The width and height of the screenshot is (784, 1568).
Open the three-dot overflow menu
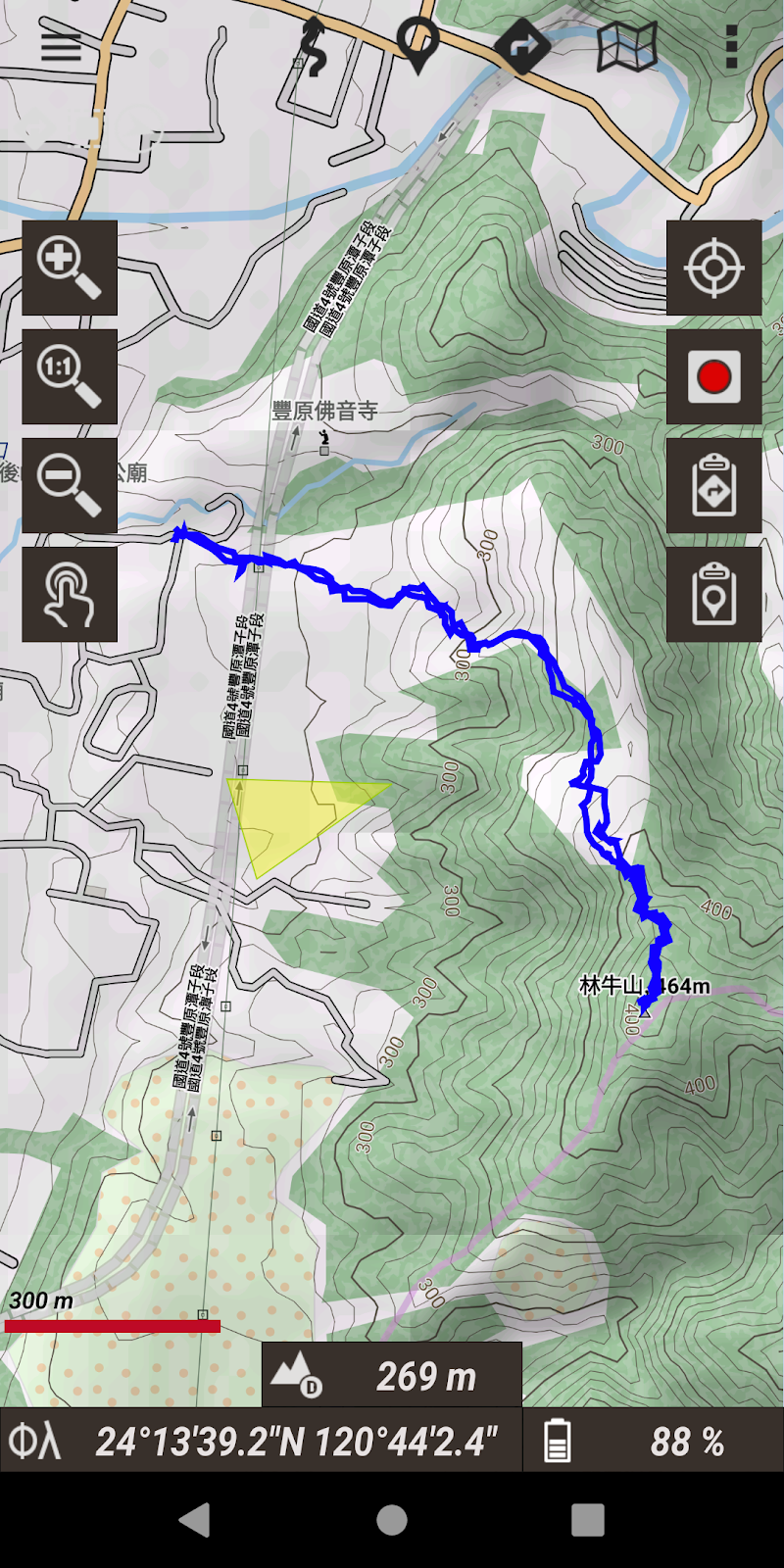731,46
